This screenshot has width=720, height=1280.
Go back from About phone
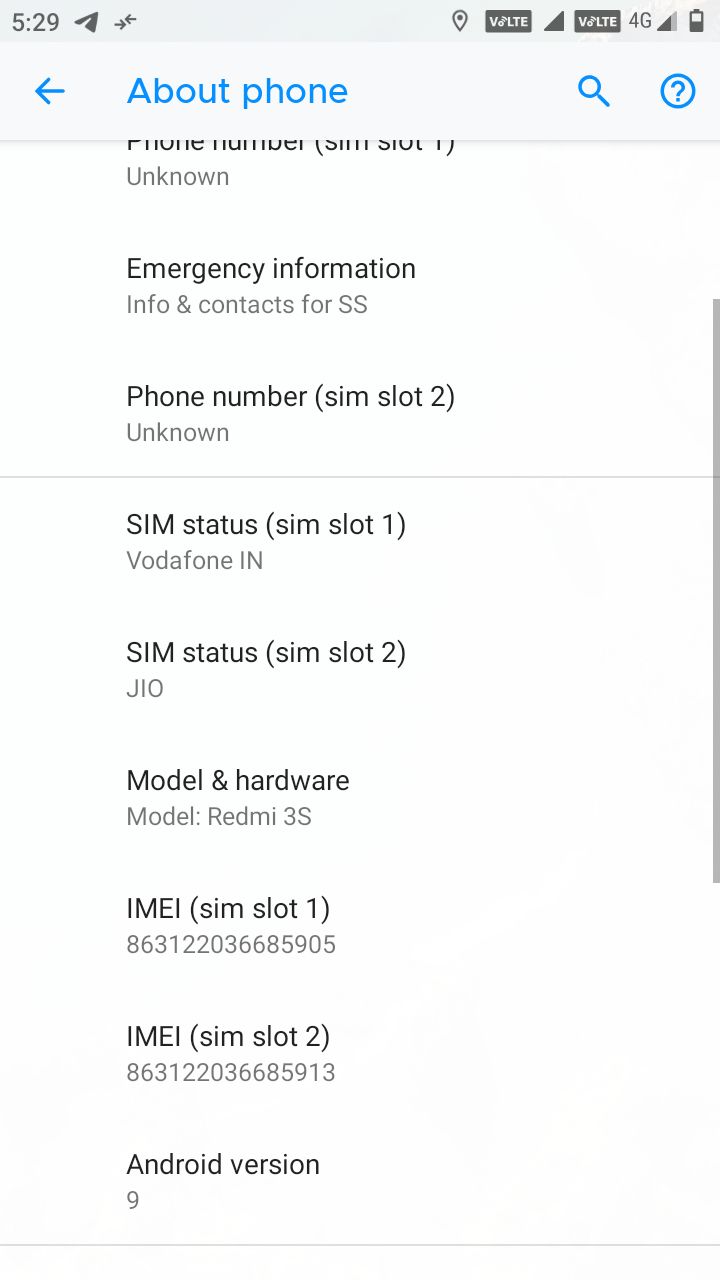pyautogui.click(x=49, y=92)
